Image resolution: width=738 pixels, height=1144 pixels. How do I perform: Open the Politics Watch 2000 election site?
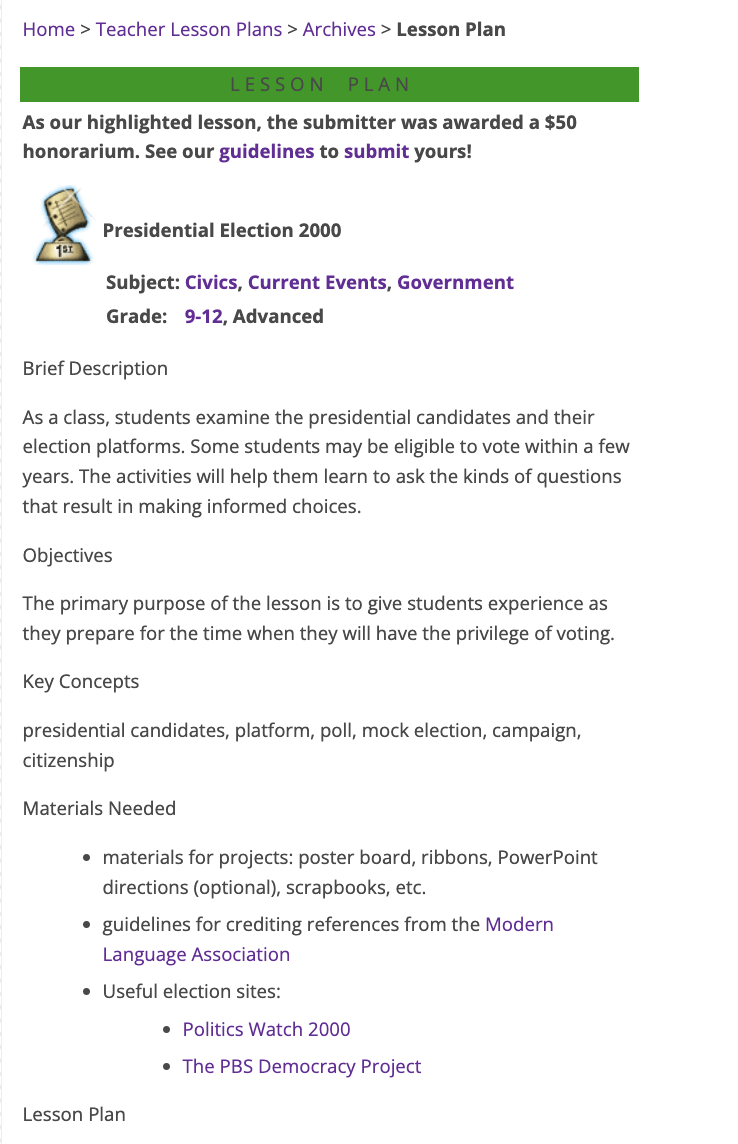point(266,1029)
